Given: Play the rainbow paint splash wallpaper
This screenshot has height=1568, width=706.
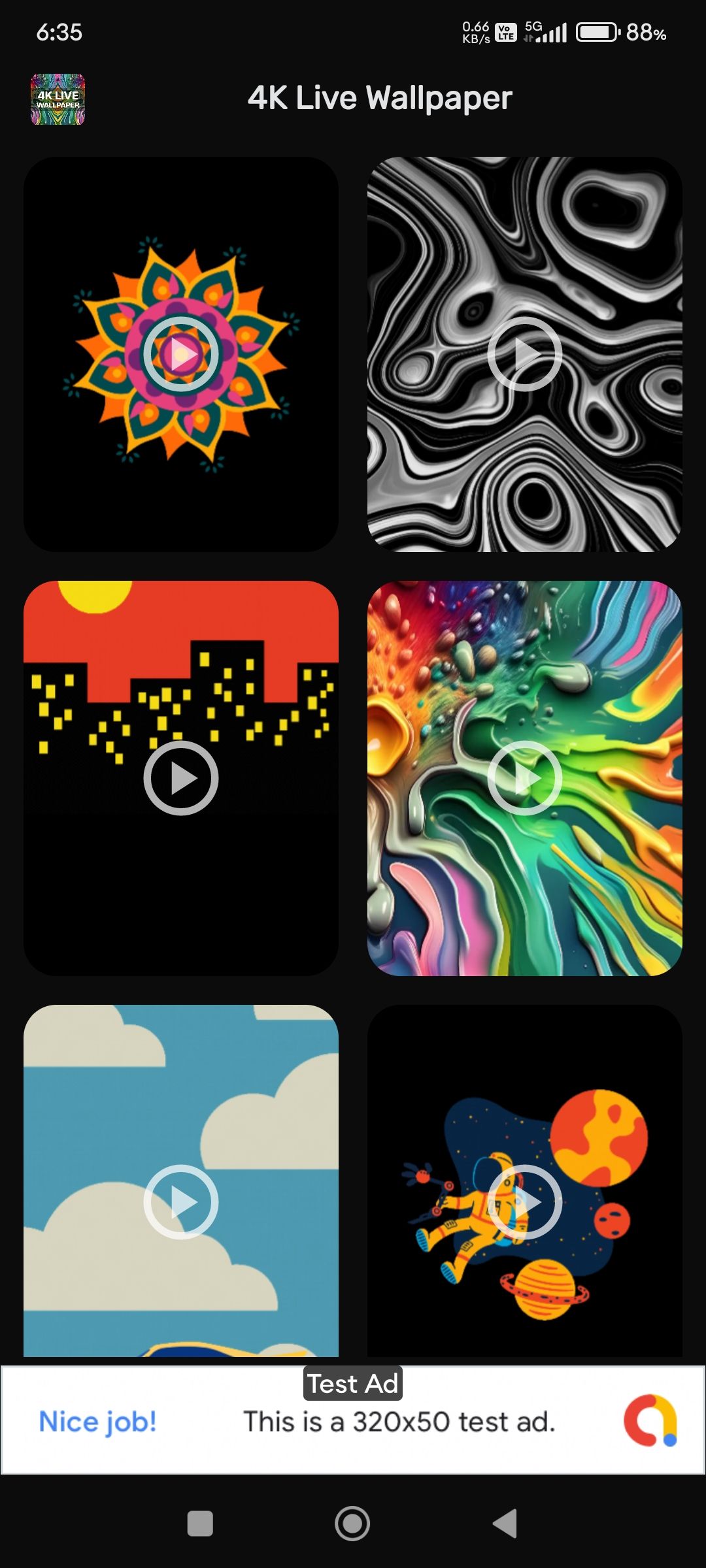Looking at the screenshot, I should click(524, 777).
